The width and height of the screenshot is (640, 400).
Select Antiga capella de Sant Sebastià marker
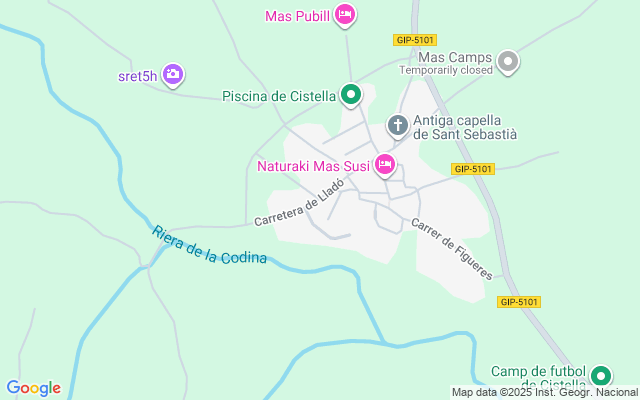397,125
